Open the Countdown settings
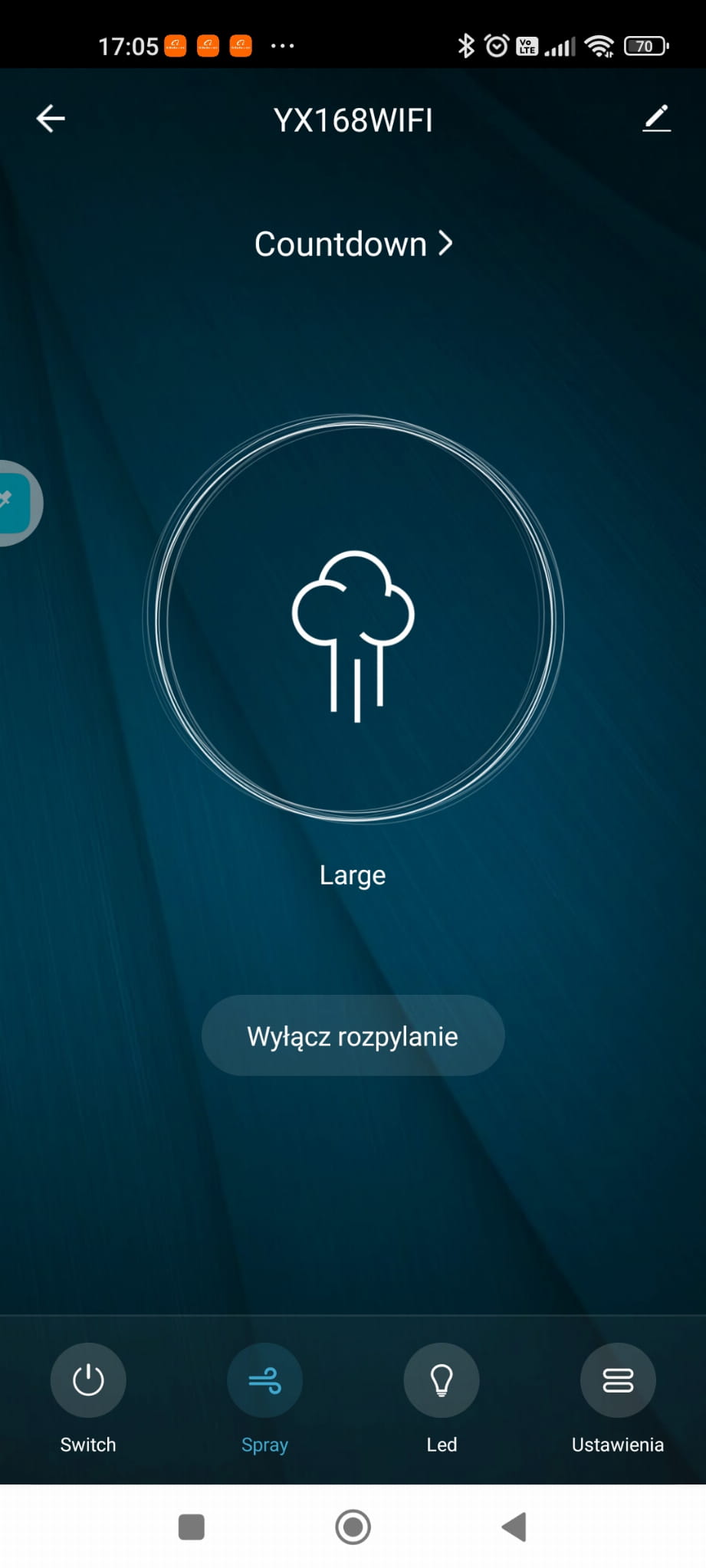Viewport: 706px width, 1568px height. [353, 244]
